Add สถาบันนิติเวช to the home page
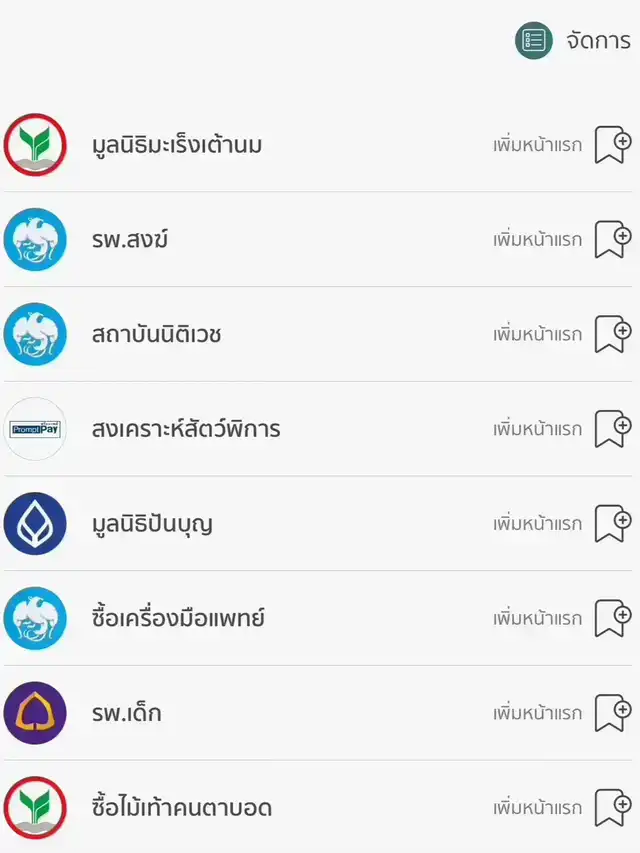 612,334
